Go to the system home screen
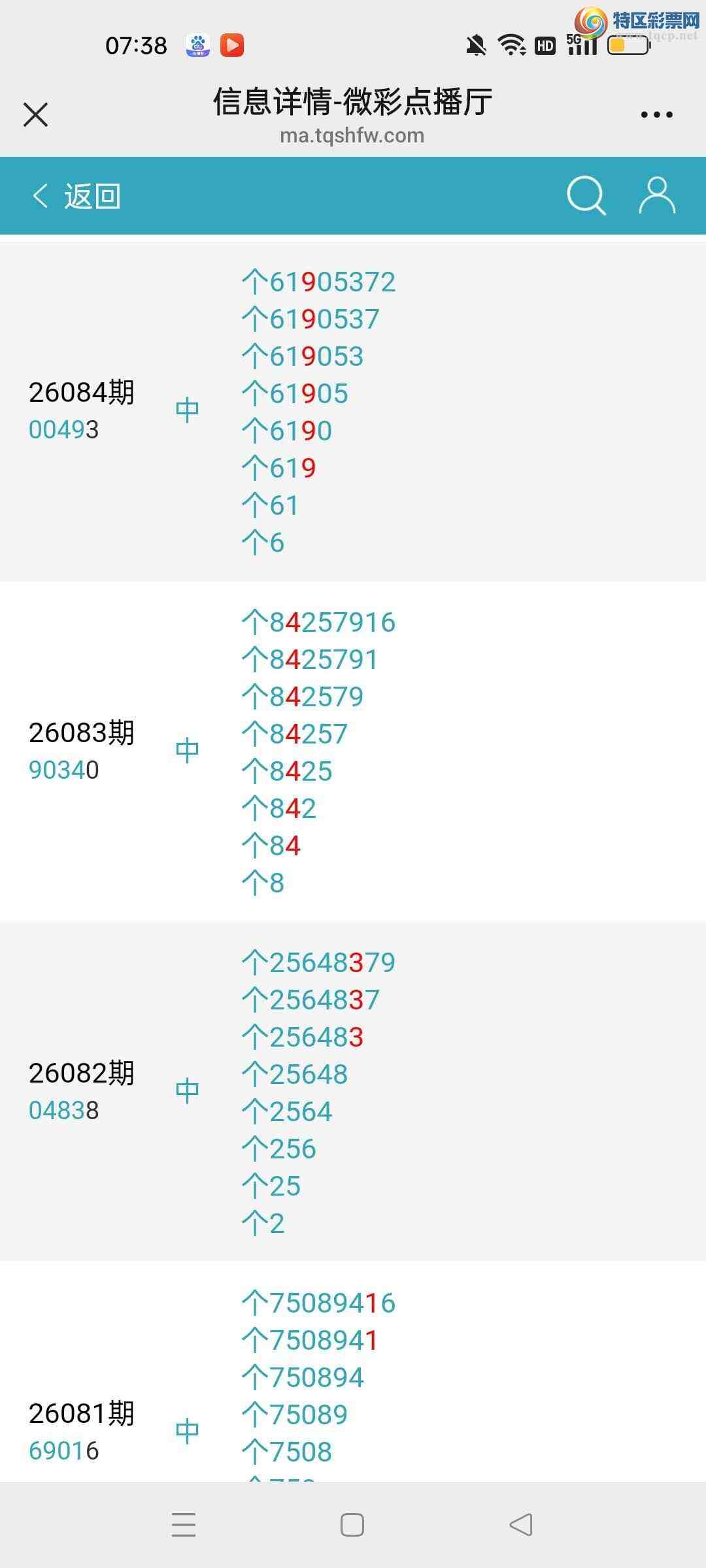 352,1525
